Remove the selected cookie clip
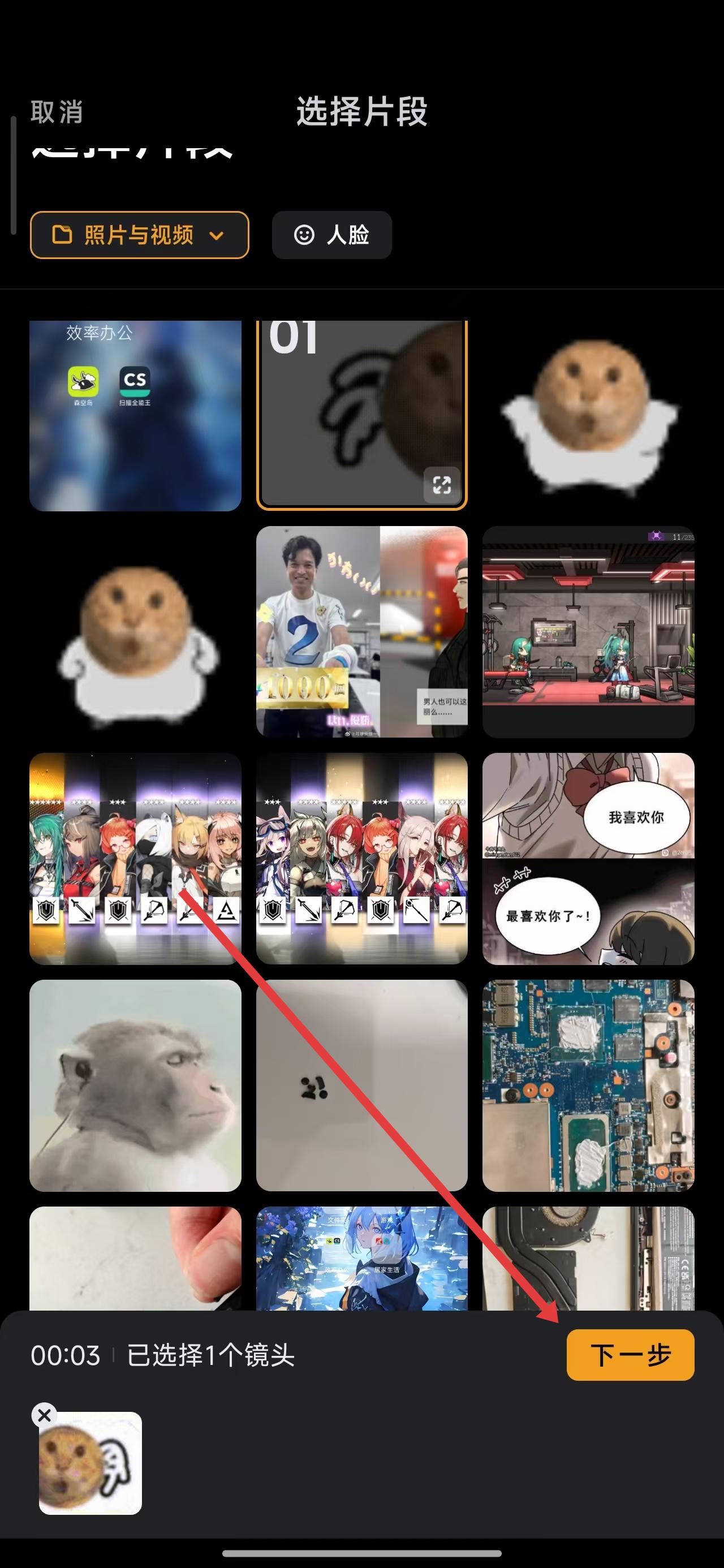 pos(45,1416)
